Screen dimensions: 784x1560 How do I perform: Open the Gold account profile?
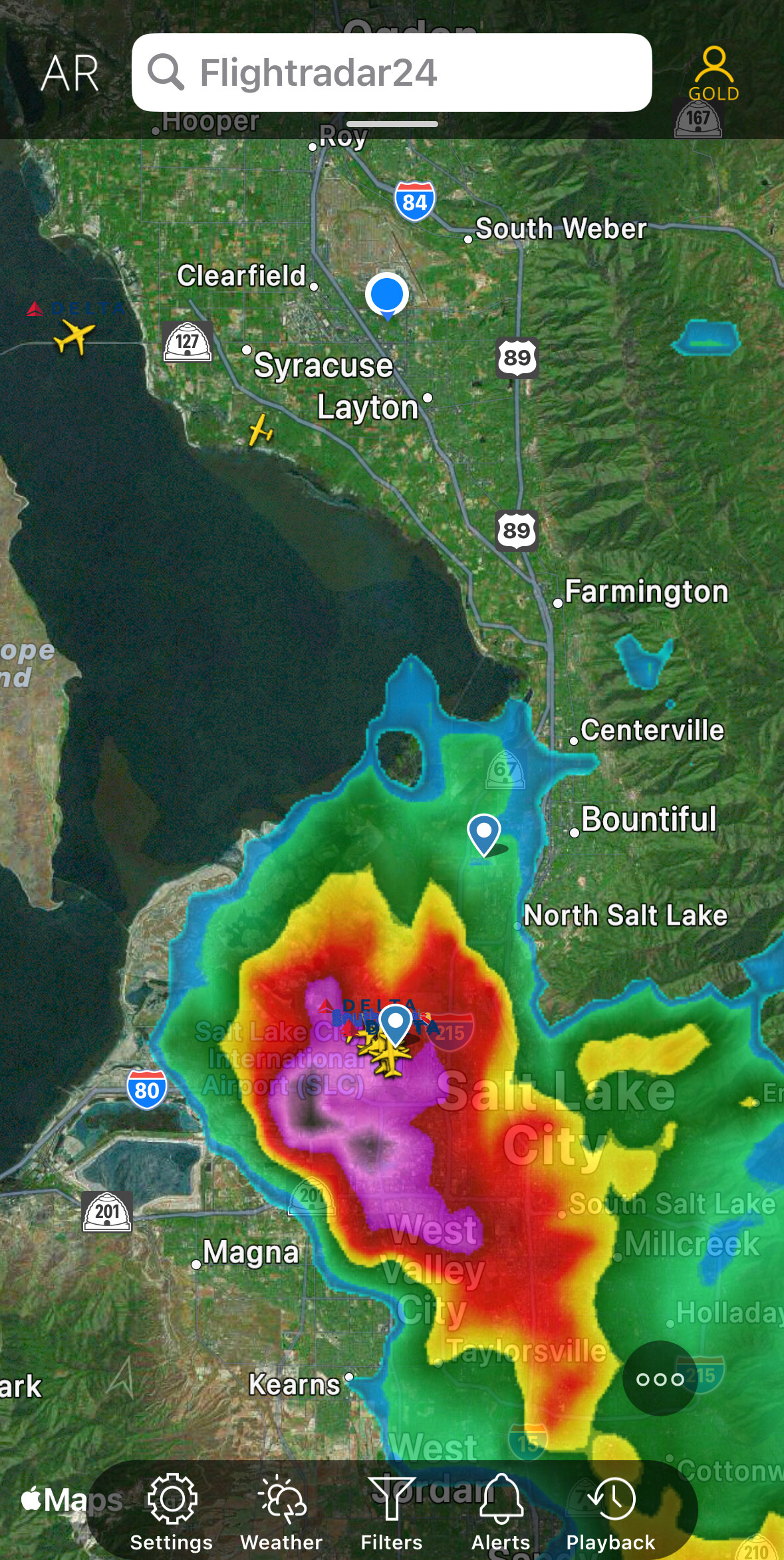point(713,73)
